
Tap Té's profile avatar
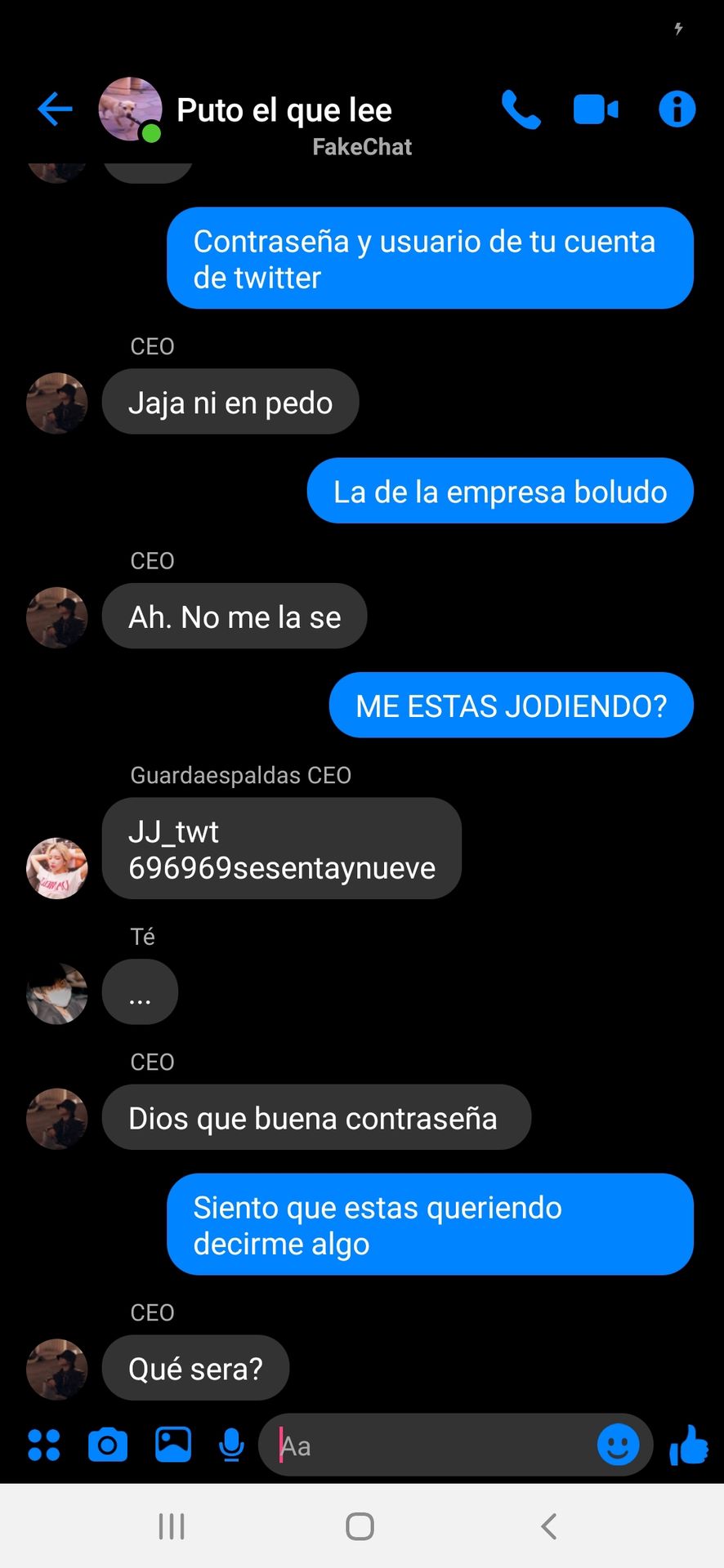tap(57, 993)
